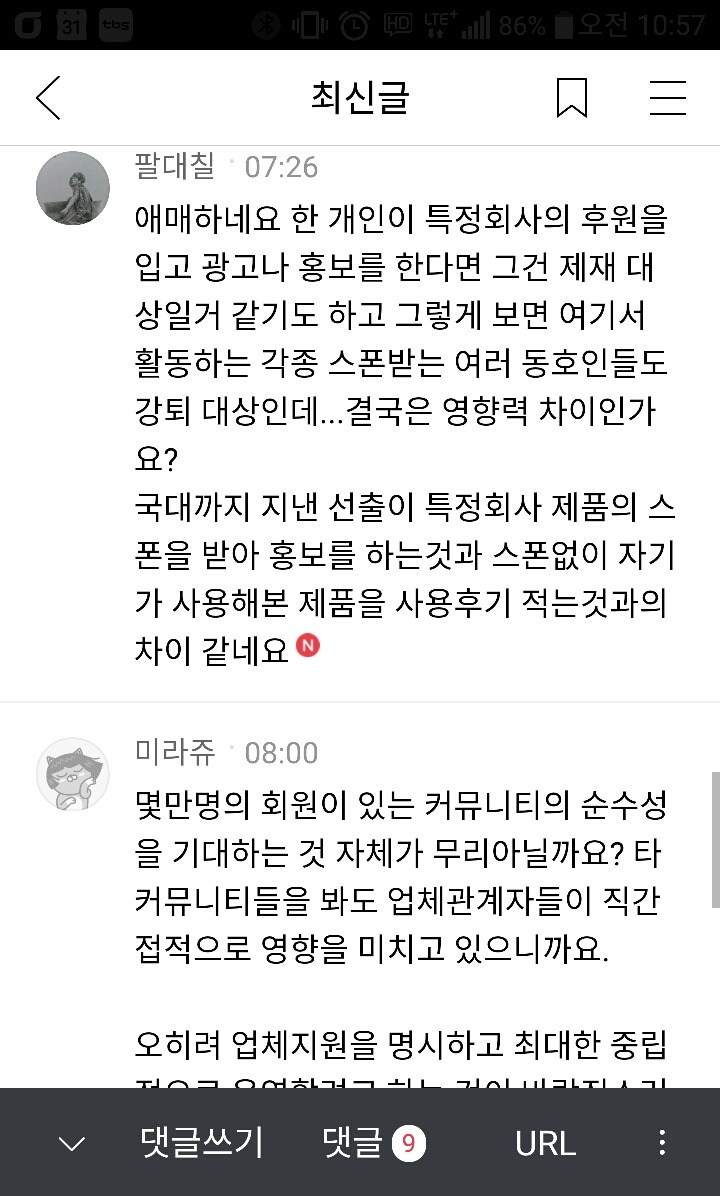This screenshot has width=720, height=1196.
Task: Open 팔대칠's profile picture
Action: pyautogui.click(x=73, y=188)
